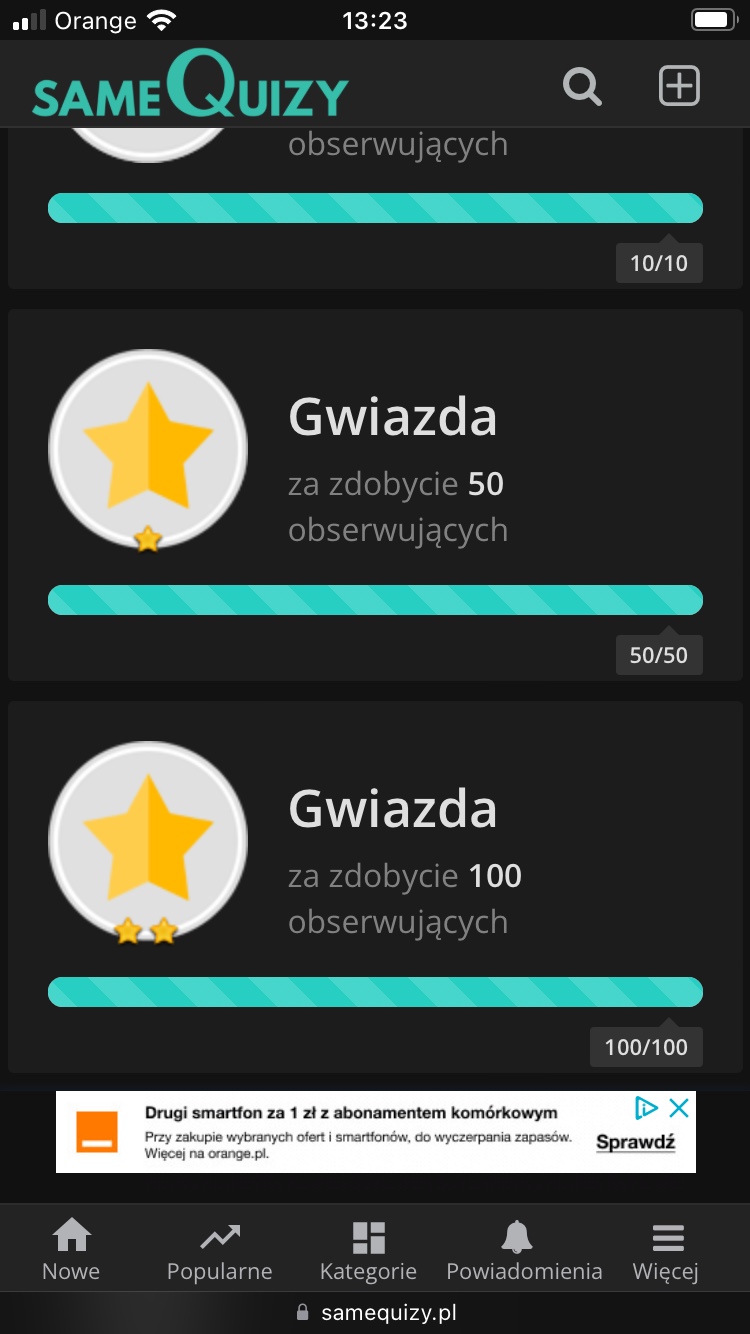
Task: Open the Więcej menu
Action: pos(666,1250)
